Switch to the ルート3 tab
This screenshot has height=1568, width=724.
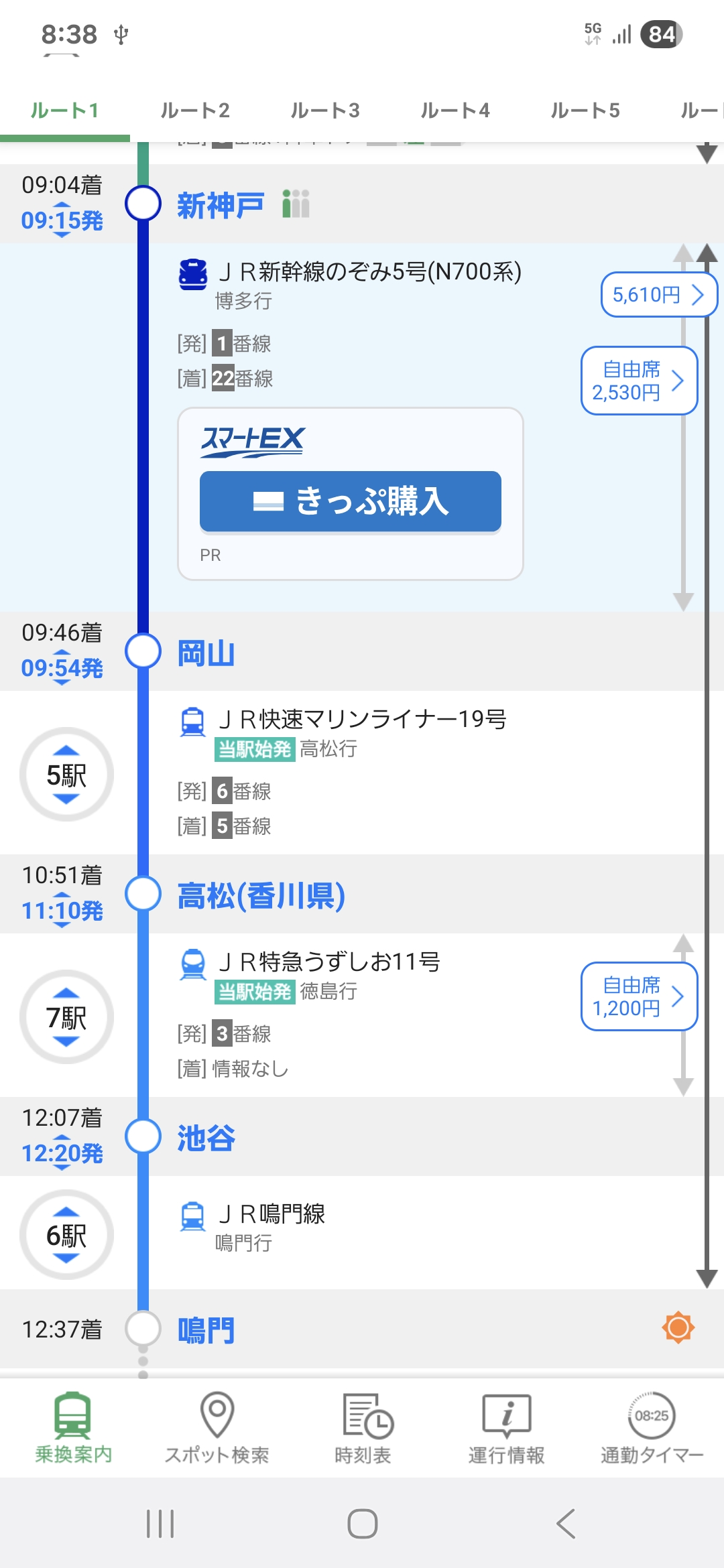click(325, 111)
